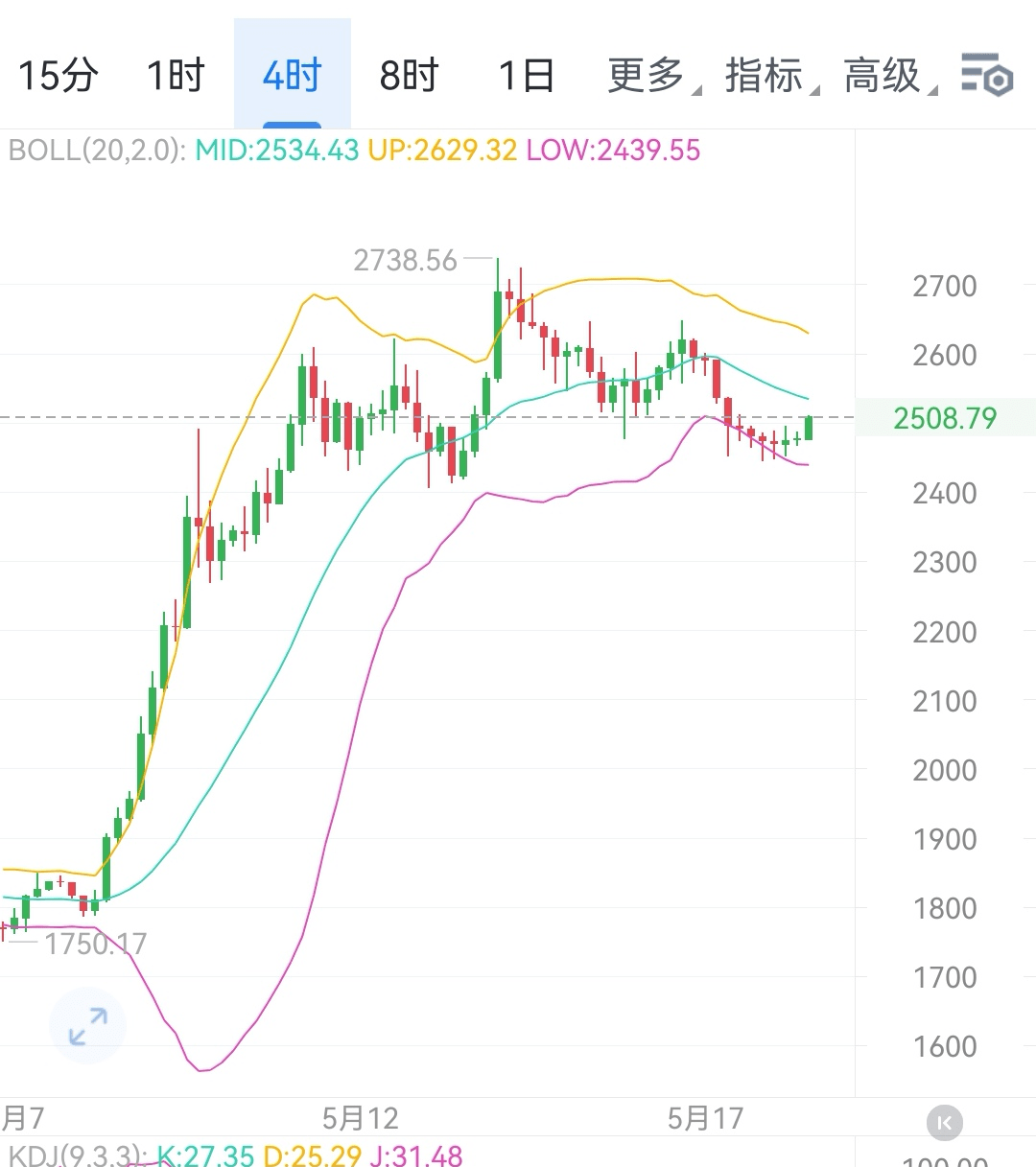Image resolution: width=1036 pixels, height=1167 pixels.
Task: Expand chart to fullscreen
Action: 87,1026
